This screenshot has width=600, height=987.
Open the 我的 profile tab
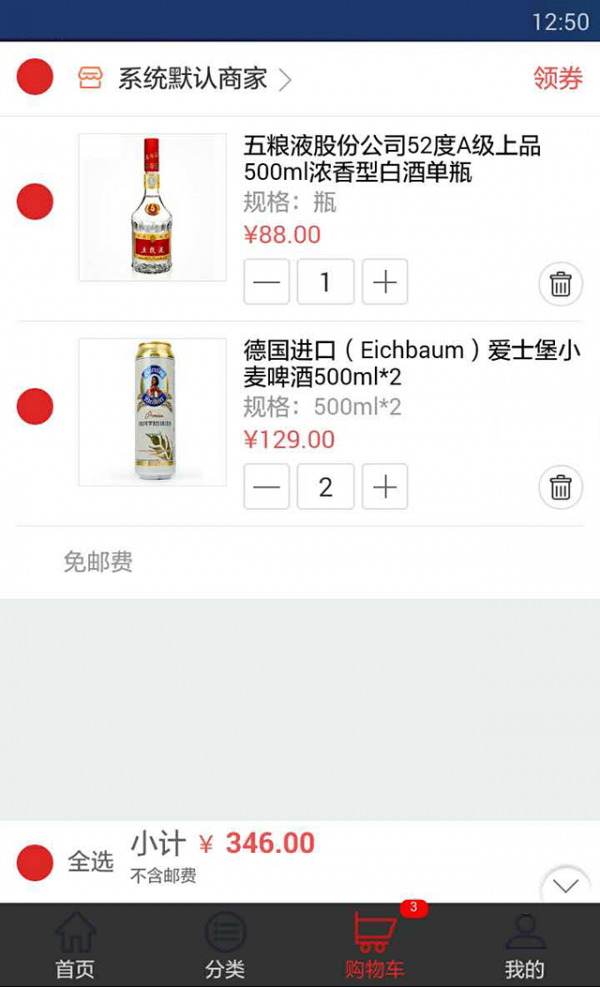[x=525, y=946]
